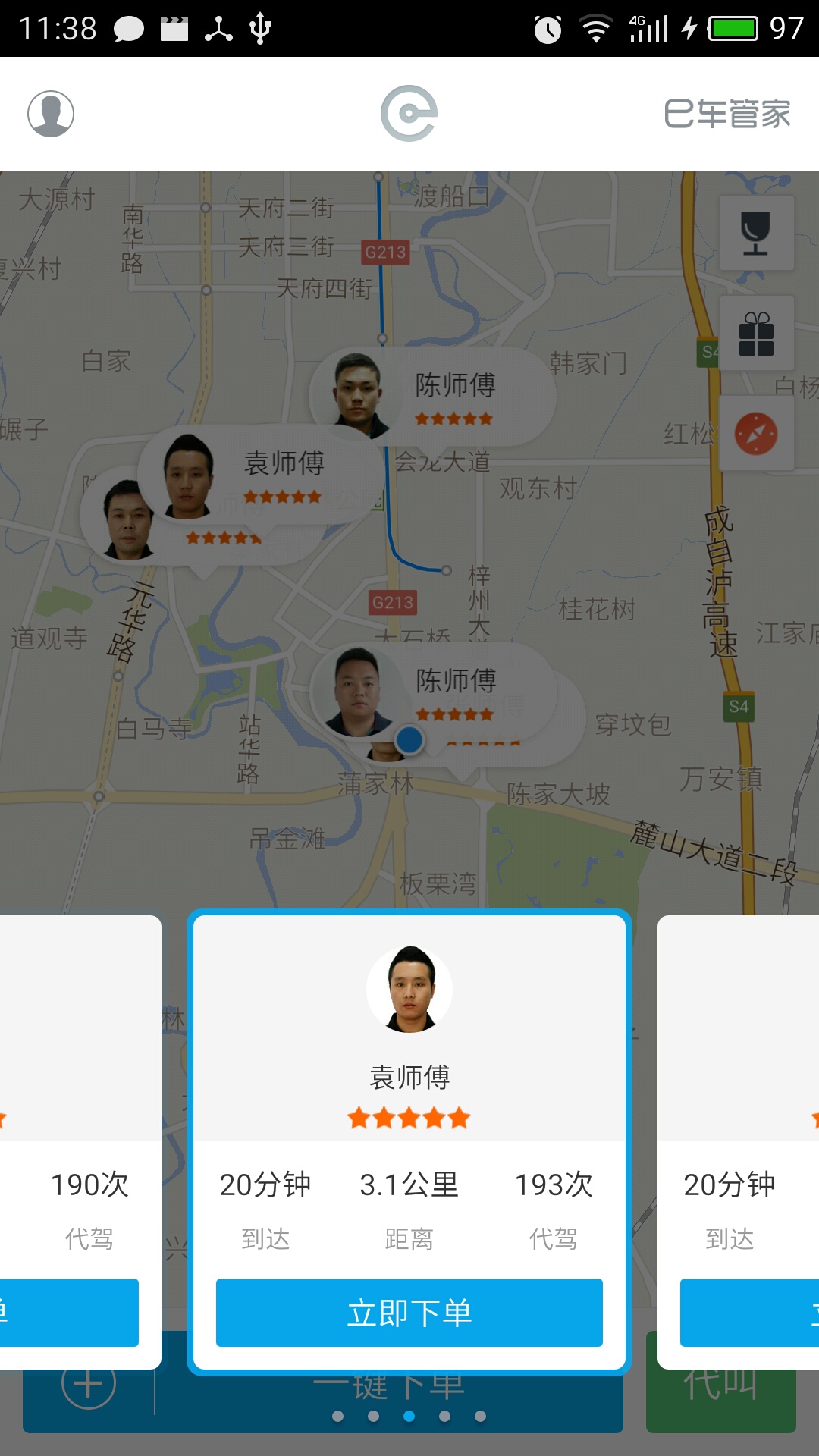The image size is (819, 1456).
Task: Open the user profile icon
Action: pyautogui.click(x=51, y=114)
